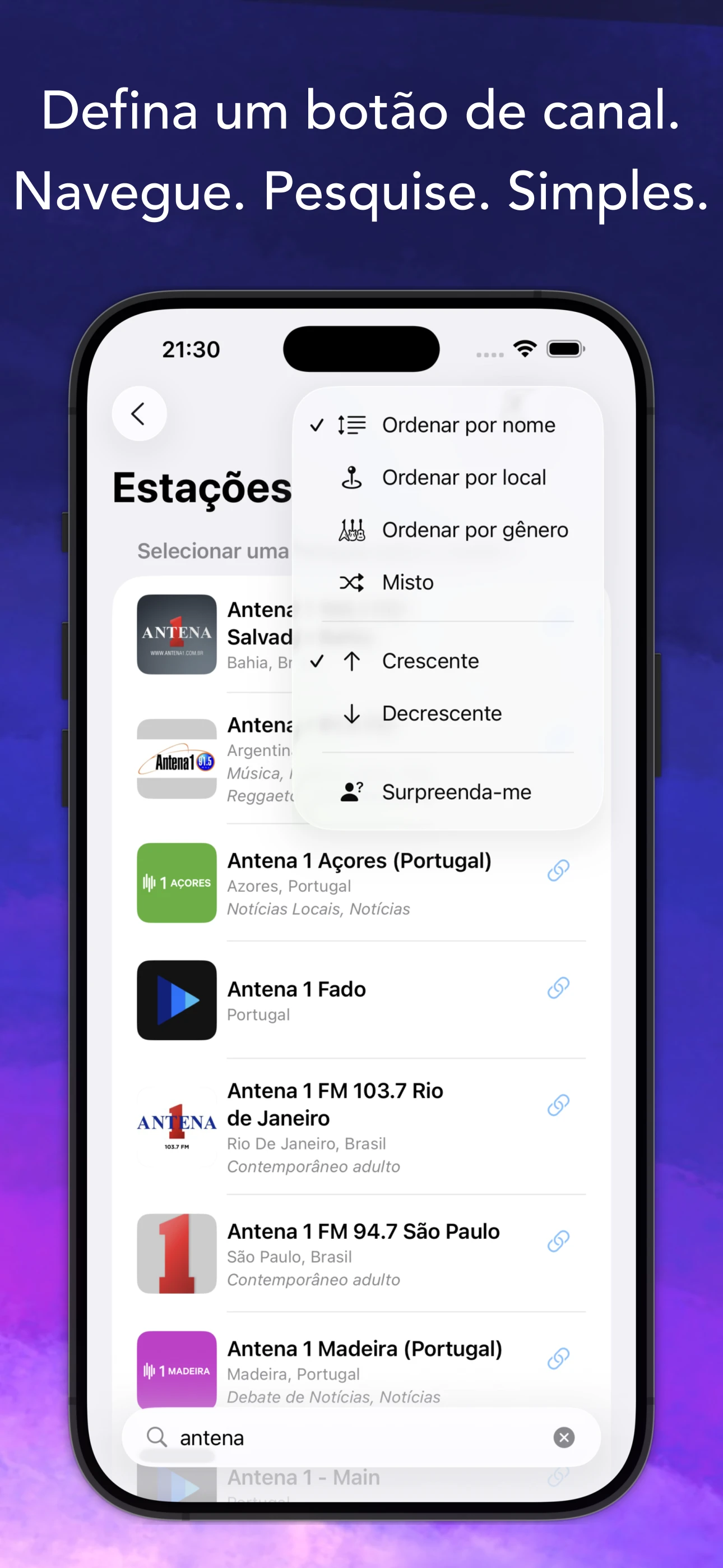Tap the person icon beside Surpreenda-me

[352, 792]
